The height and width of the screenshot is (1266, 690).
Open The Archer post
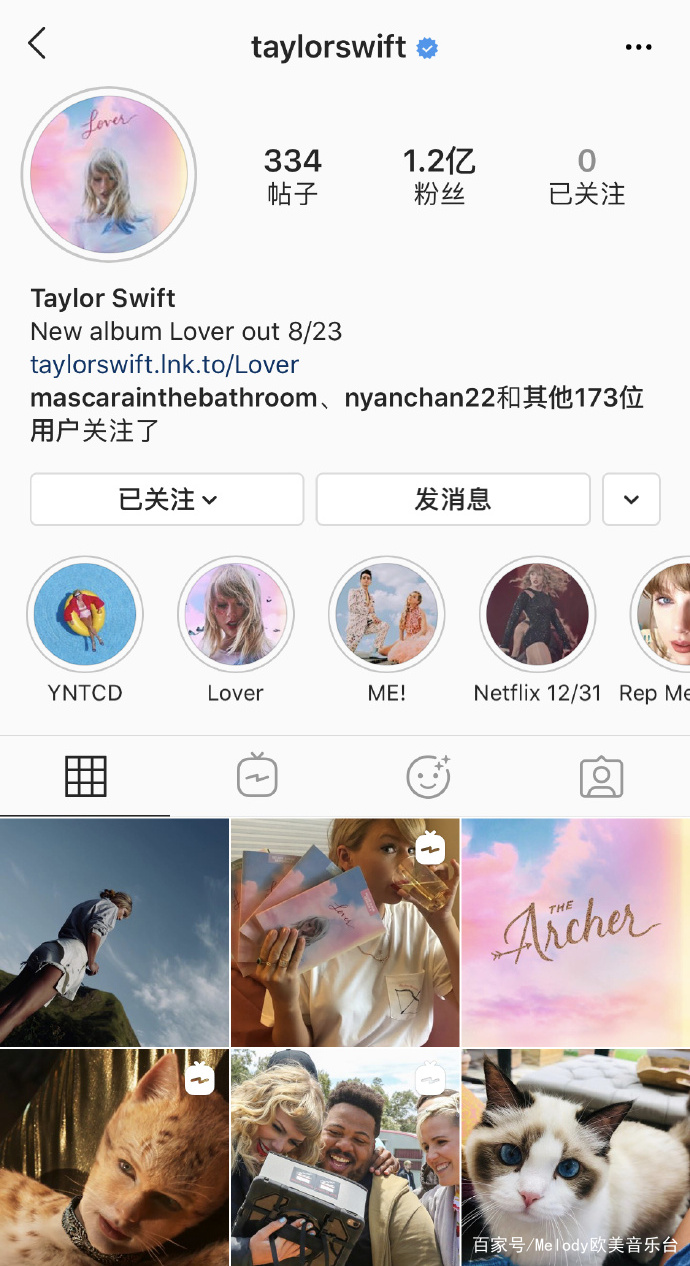click(576, 932)
